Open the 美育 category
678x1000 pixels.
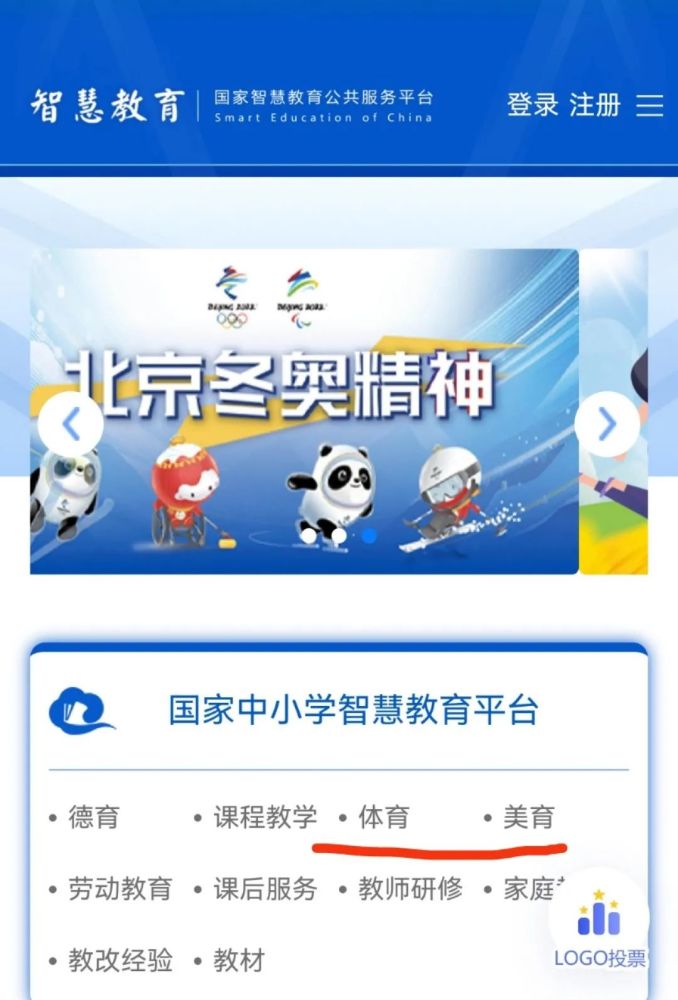(528, 817)
